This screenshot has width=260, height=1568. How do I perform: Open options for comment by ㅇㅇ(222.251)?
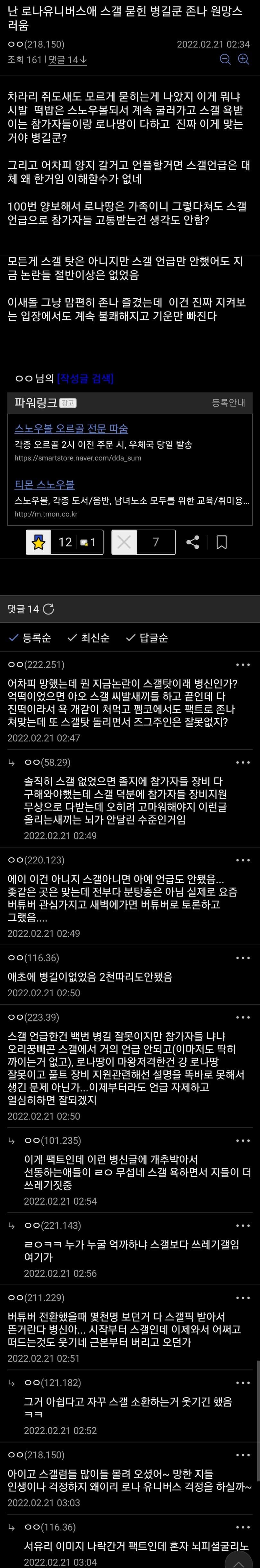click(243, 665)
